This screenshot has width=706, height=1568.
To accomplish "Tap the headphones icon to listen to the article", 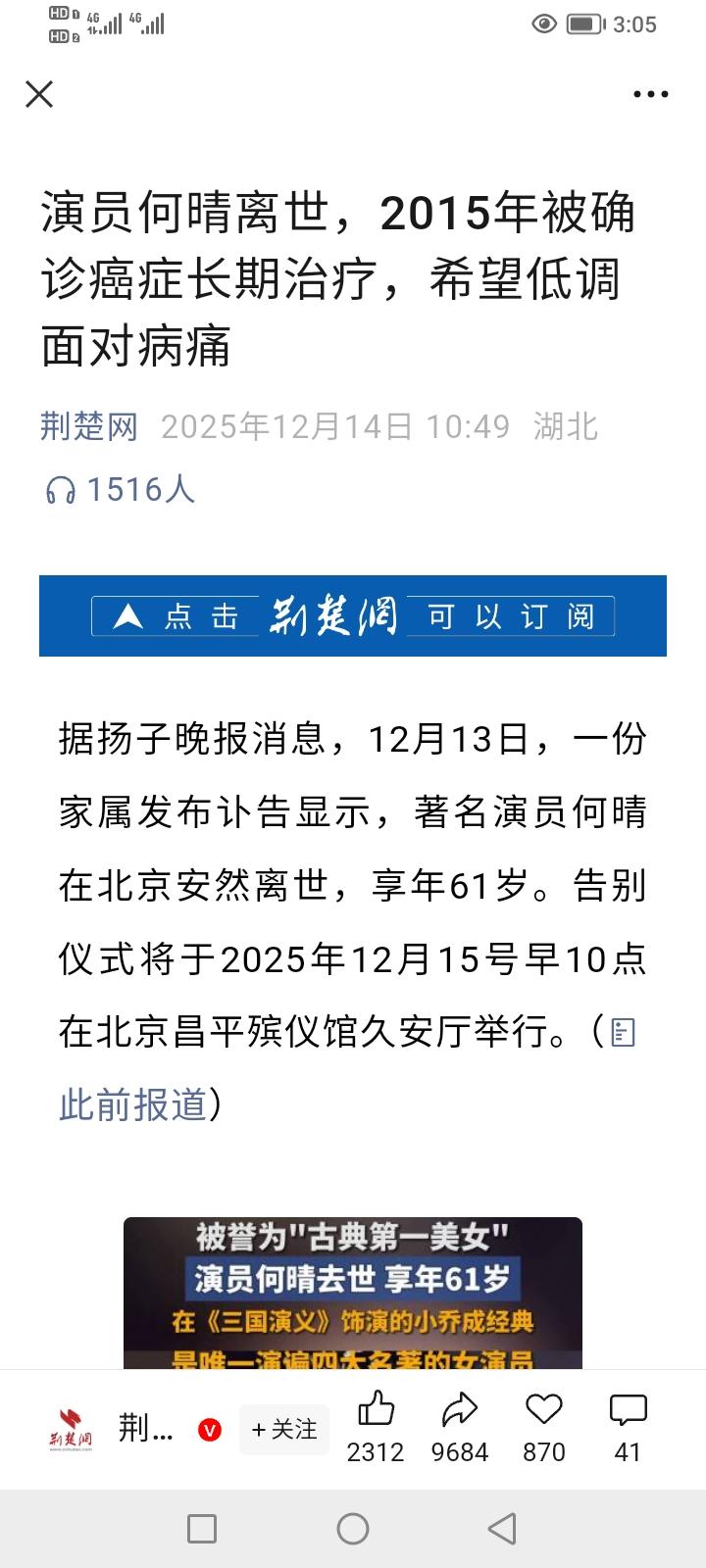I will 61,489.
